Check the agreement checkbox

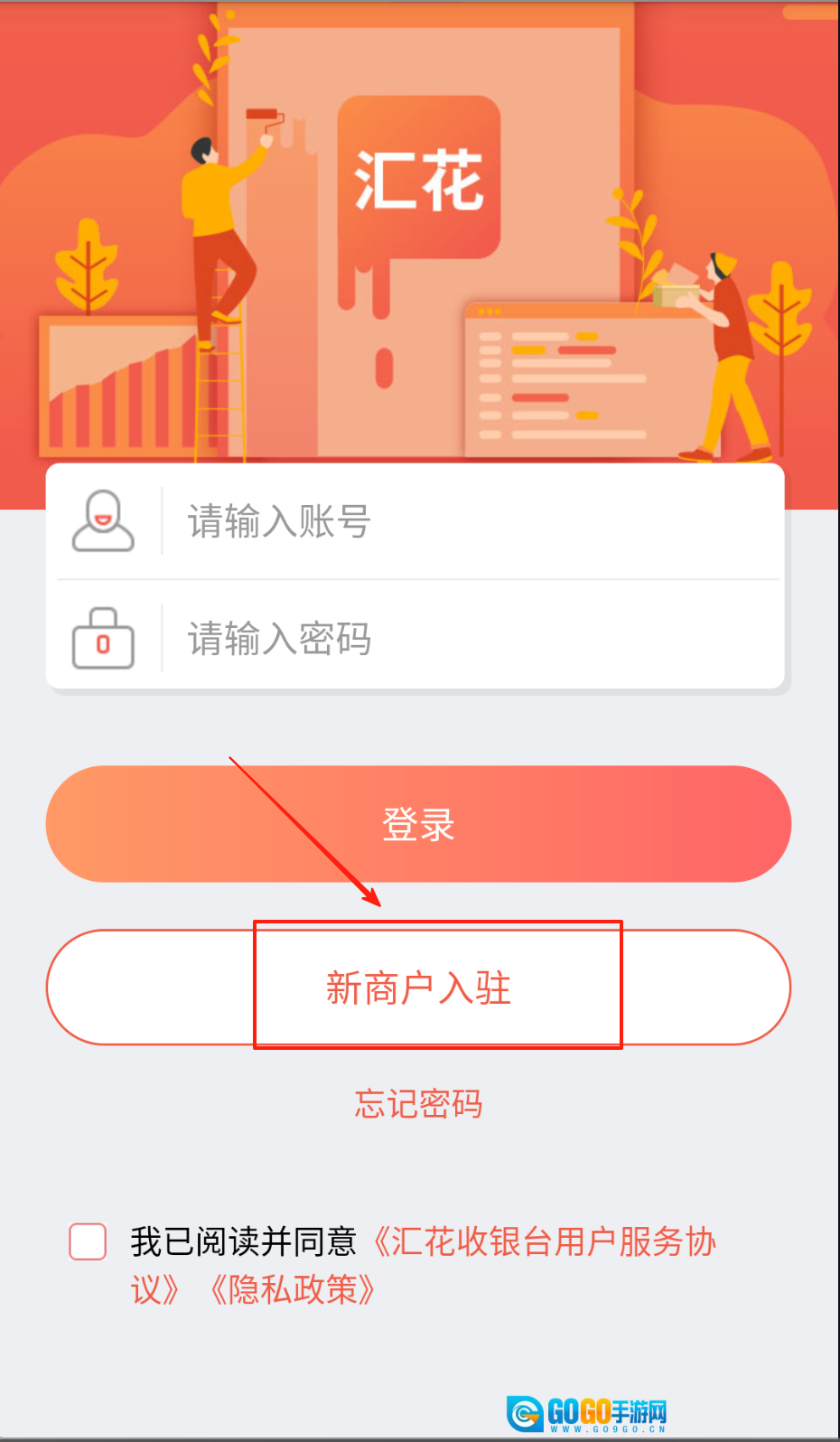(88, 1241)
